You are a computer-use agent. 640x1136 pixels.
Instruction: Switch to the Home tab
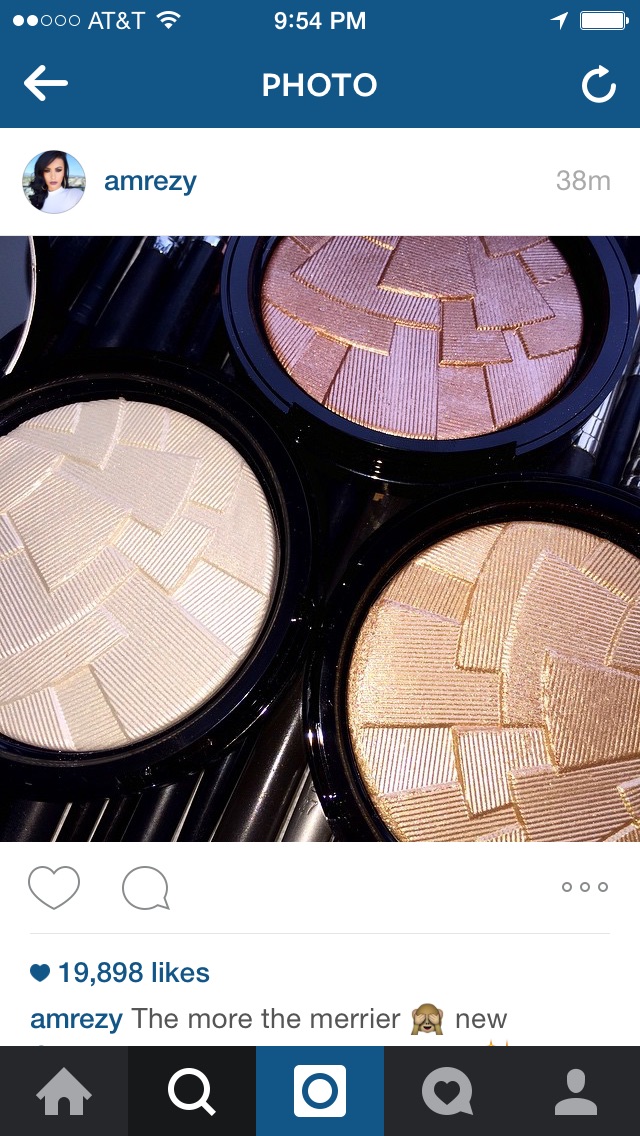(x=64, y=1091)
